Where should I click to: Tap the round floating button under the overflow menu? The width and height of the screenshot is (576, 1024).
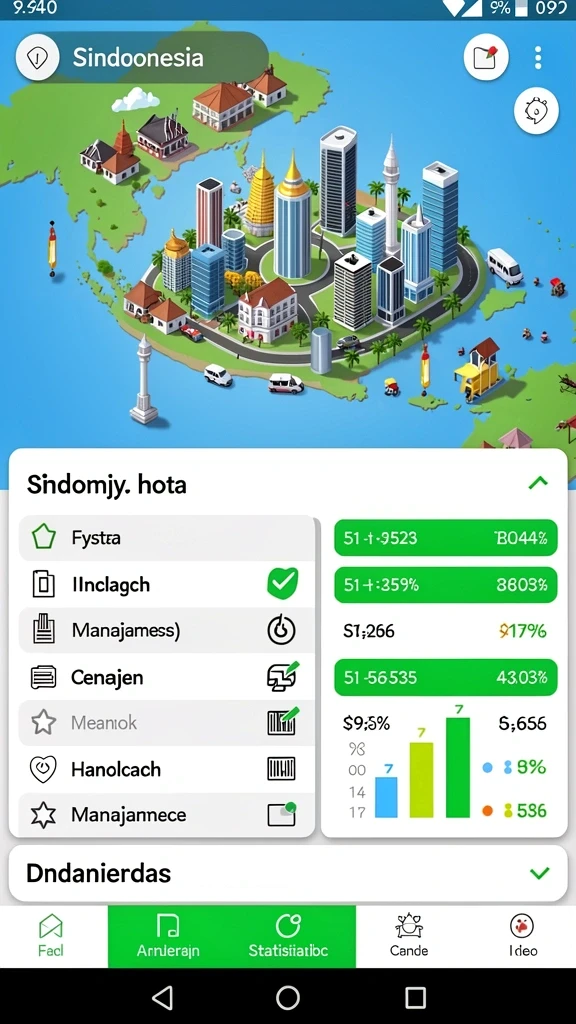tap(536, 111)
